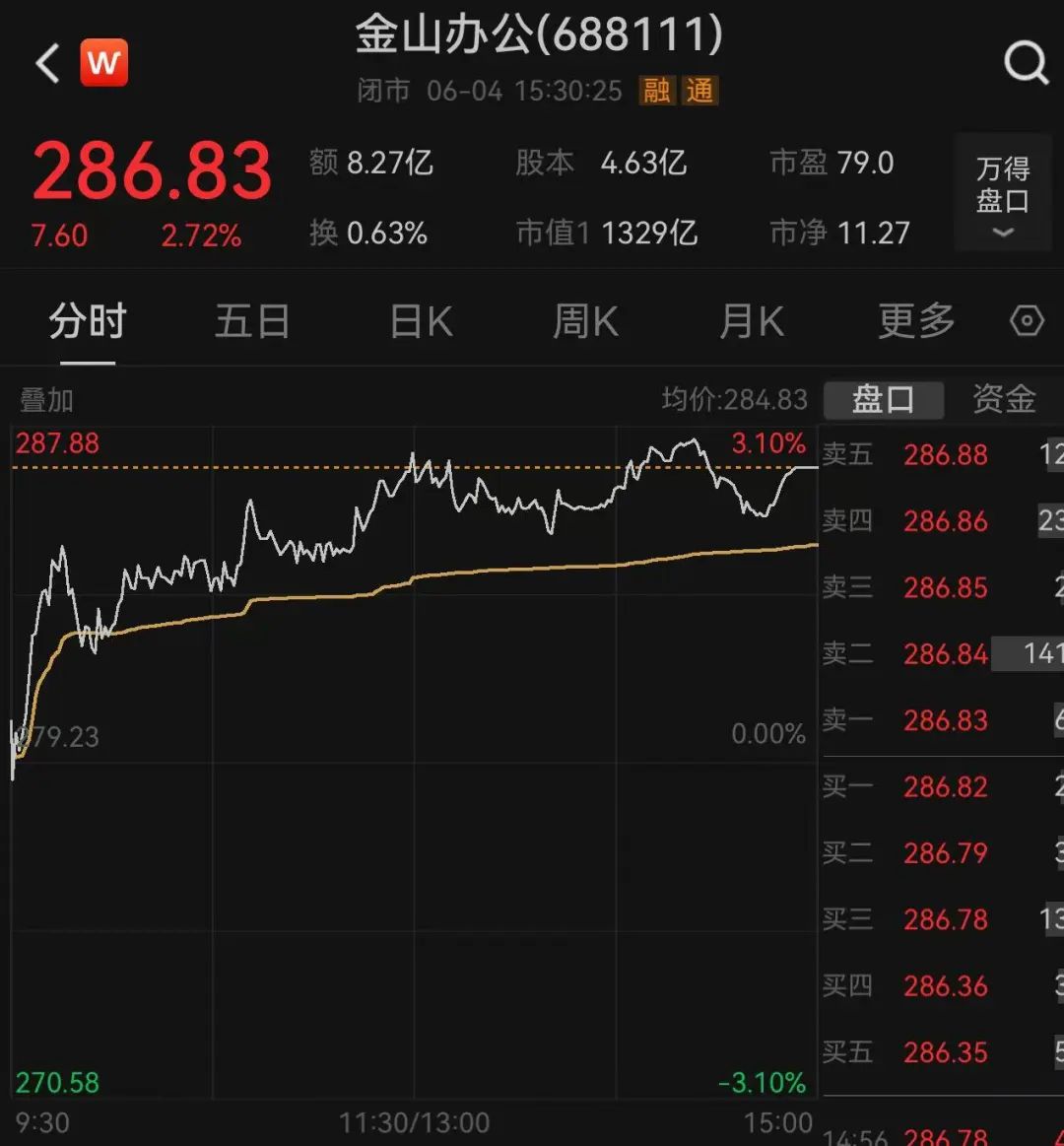Open chart settings hexagon icon
Image resolution: width=1064 pixels, height=1146 pixels.
pos(1027,322)
